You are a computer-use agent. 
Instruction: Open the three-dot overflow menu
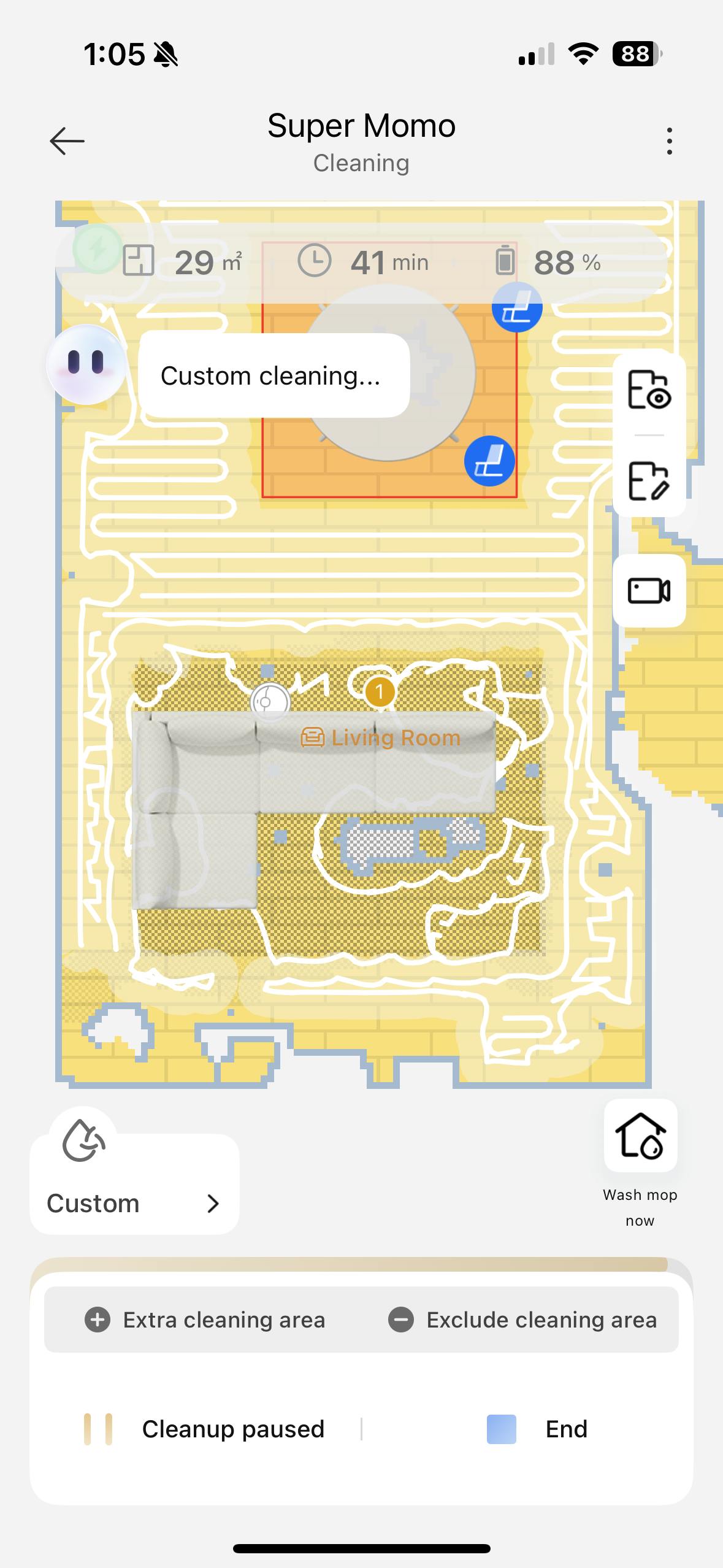(x=669, y=141)
